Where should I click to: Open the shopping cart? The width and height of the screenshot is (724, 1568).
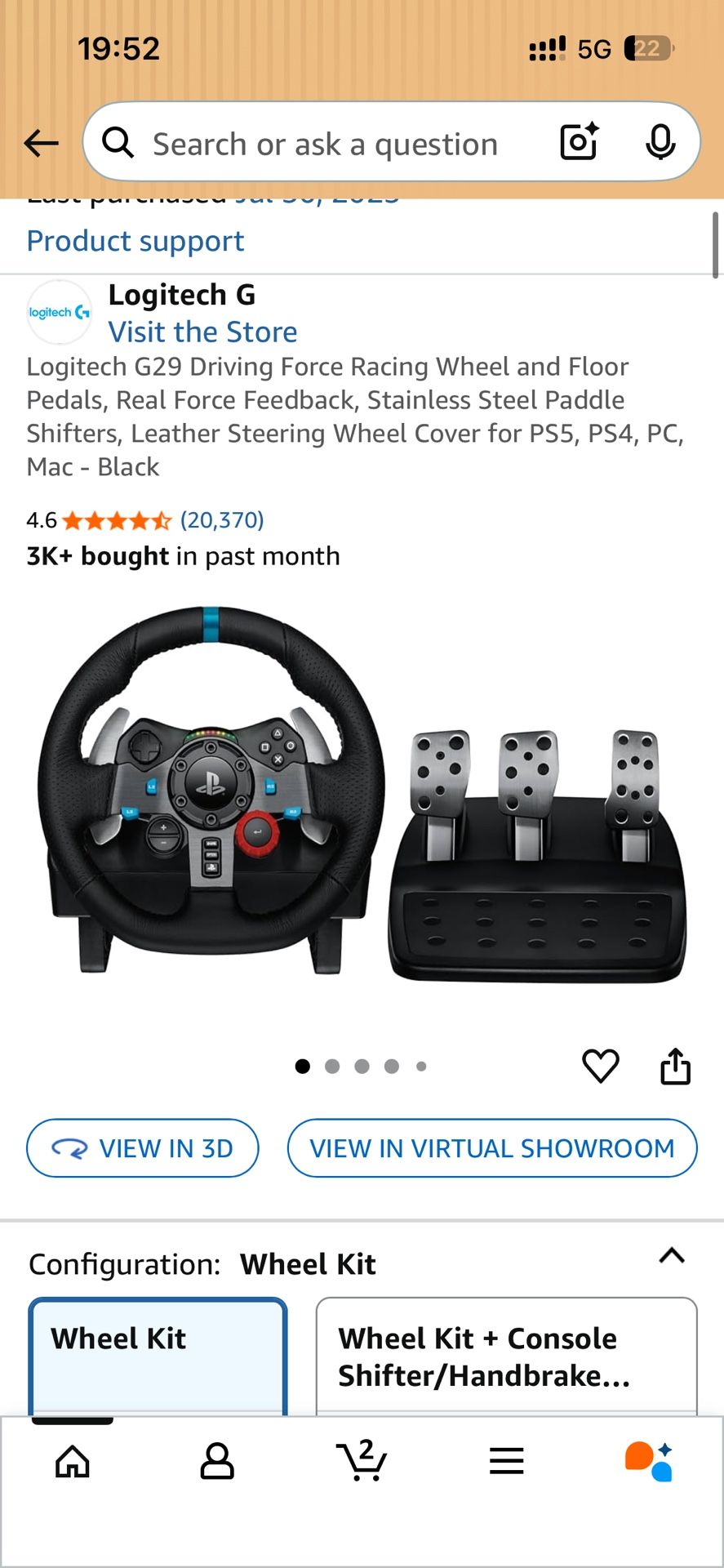click(x=362, y=1462)
